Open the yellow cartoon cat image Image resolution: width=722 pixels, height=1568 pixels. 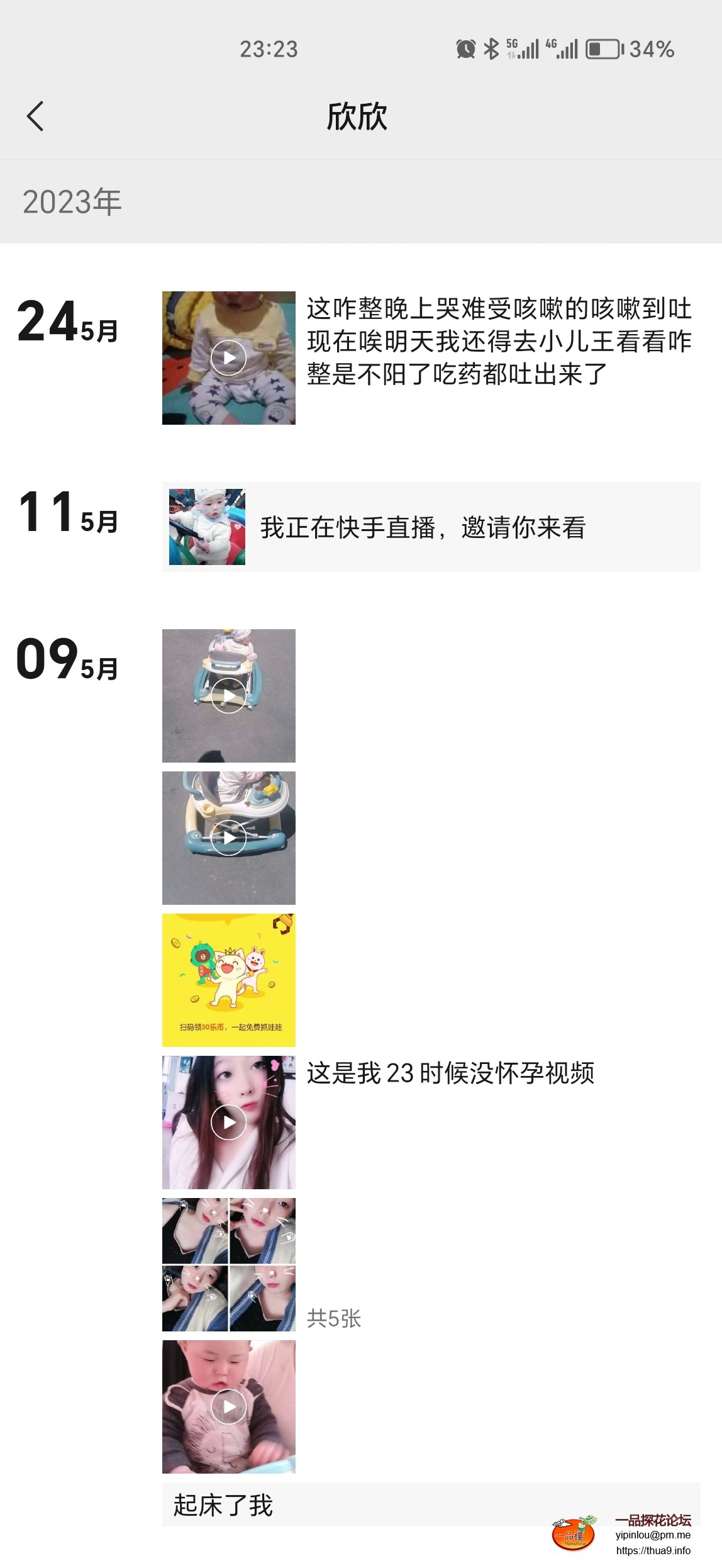point(228,980)
